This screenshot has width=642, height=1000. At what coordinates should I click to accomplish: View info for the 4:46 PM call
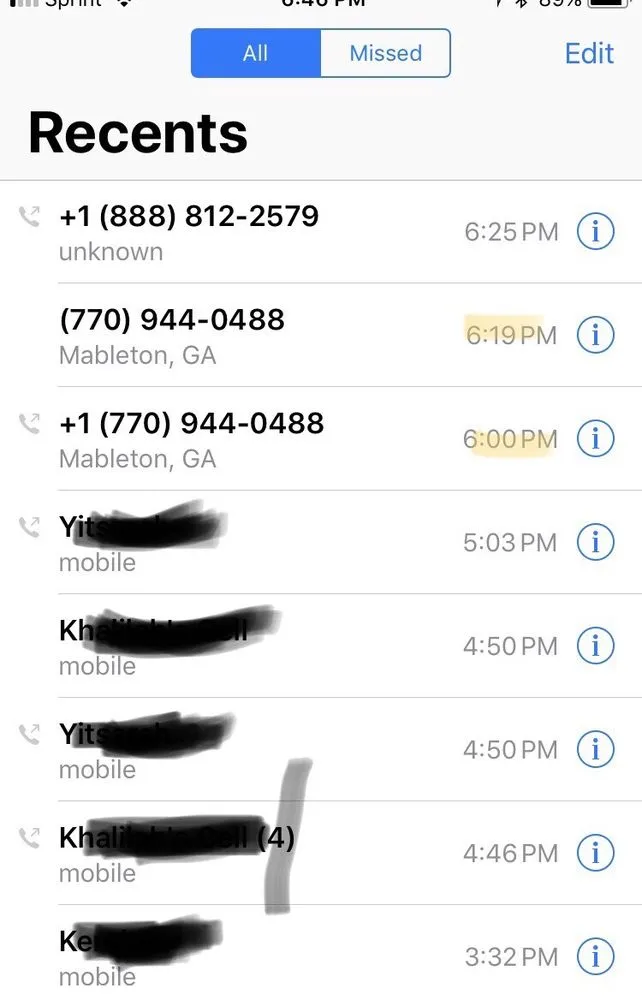(x=595, y=853)
